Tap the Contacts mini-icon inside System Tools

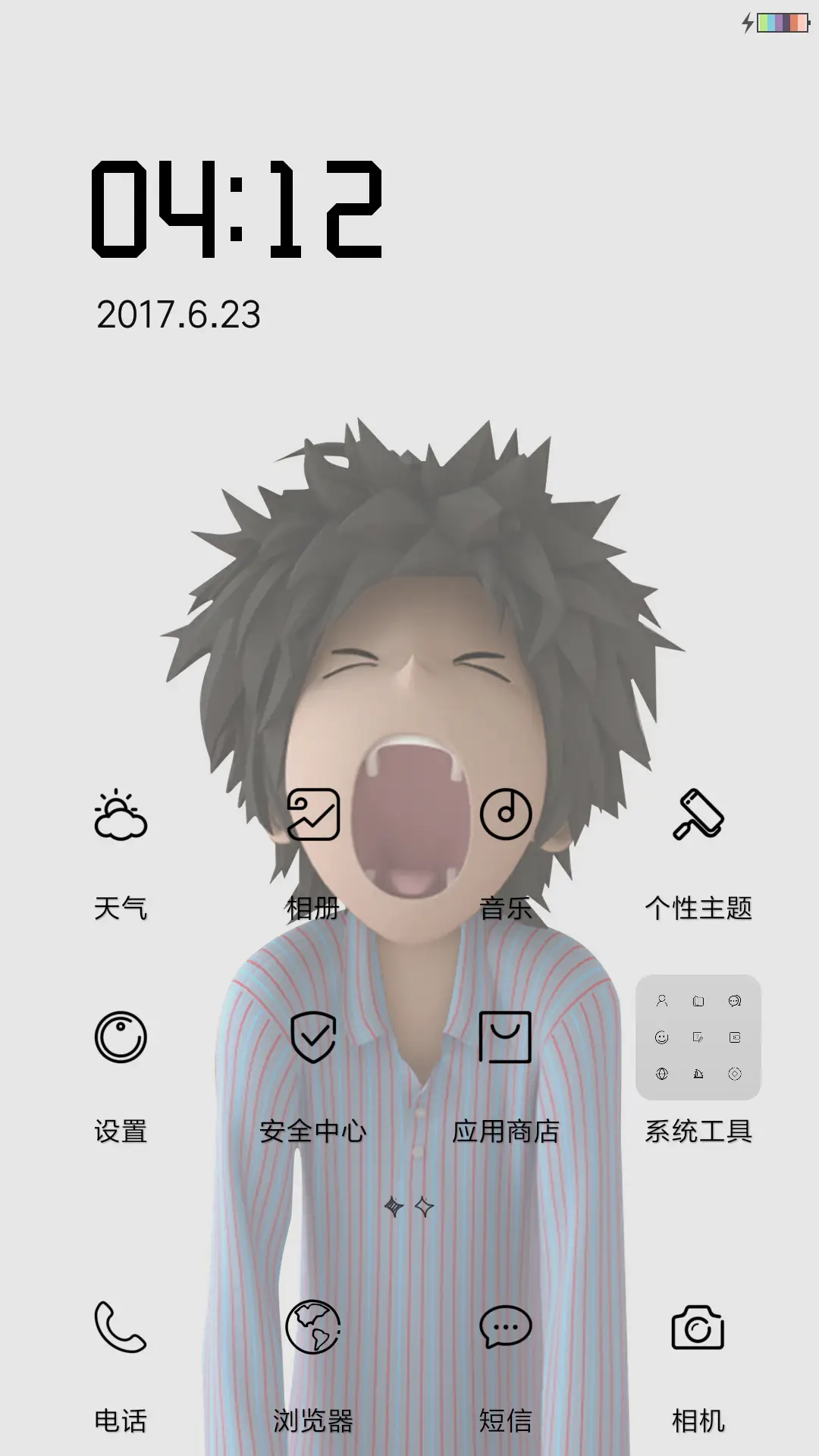(662, 1001)
